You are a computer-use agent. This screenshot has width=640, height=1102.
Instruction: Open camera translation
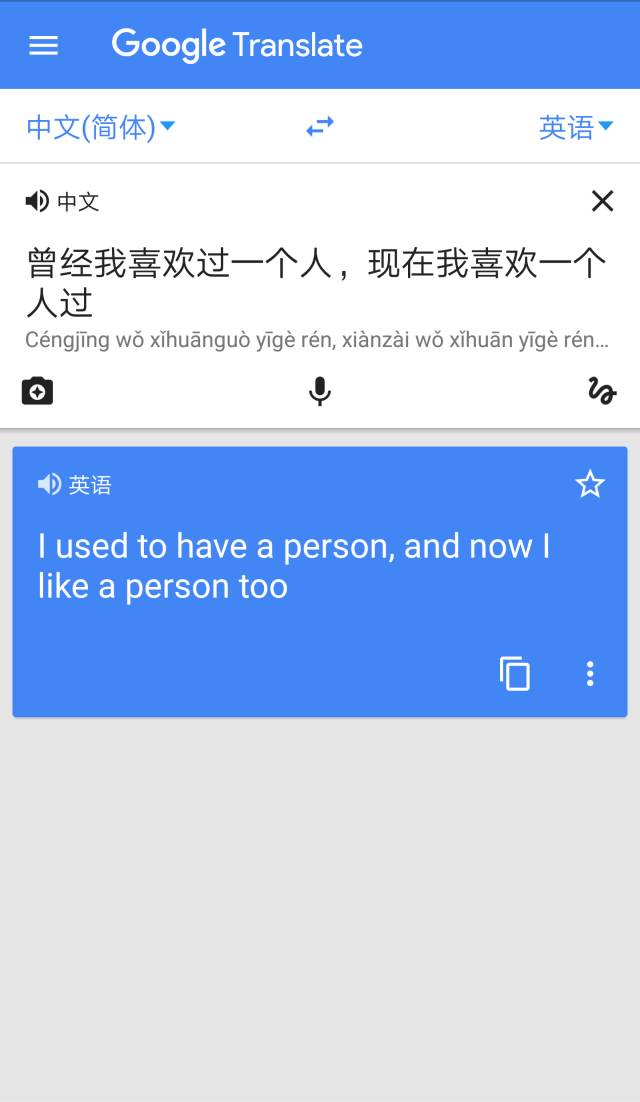(x=37, y=391)
